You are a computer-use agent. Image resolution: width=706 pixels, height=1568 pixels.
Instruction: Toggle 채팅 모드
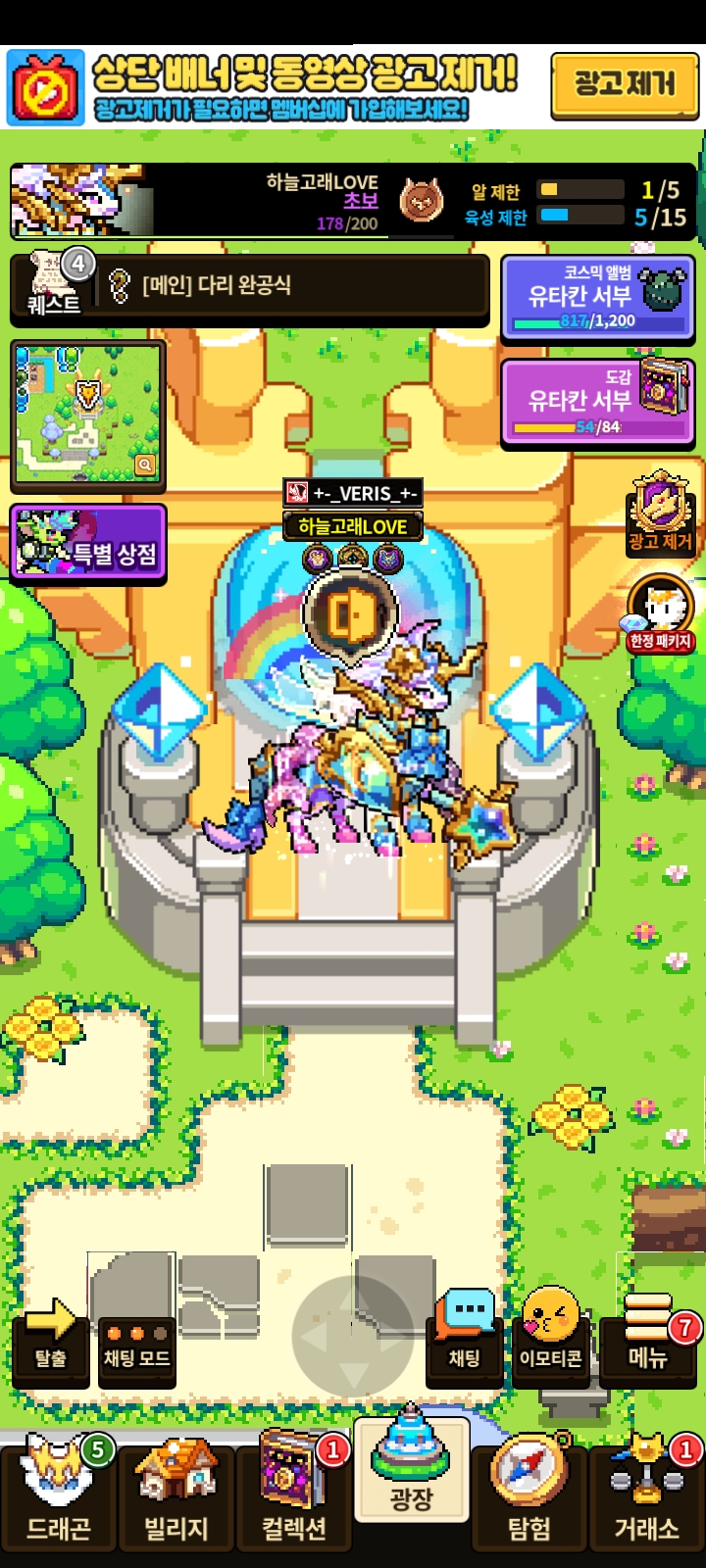136,1350
